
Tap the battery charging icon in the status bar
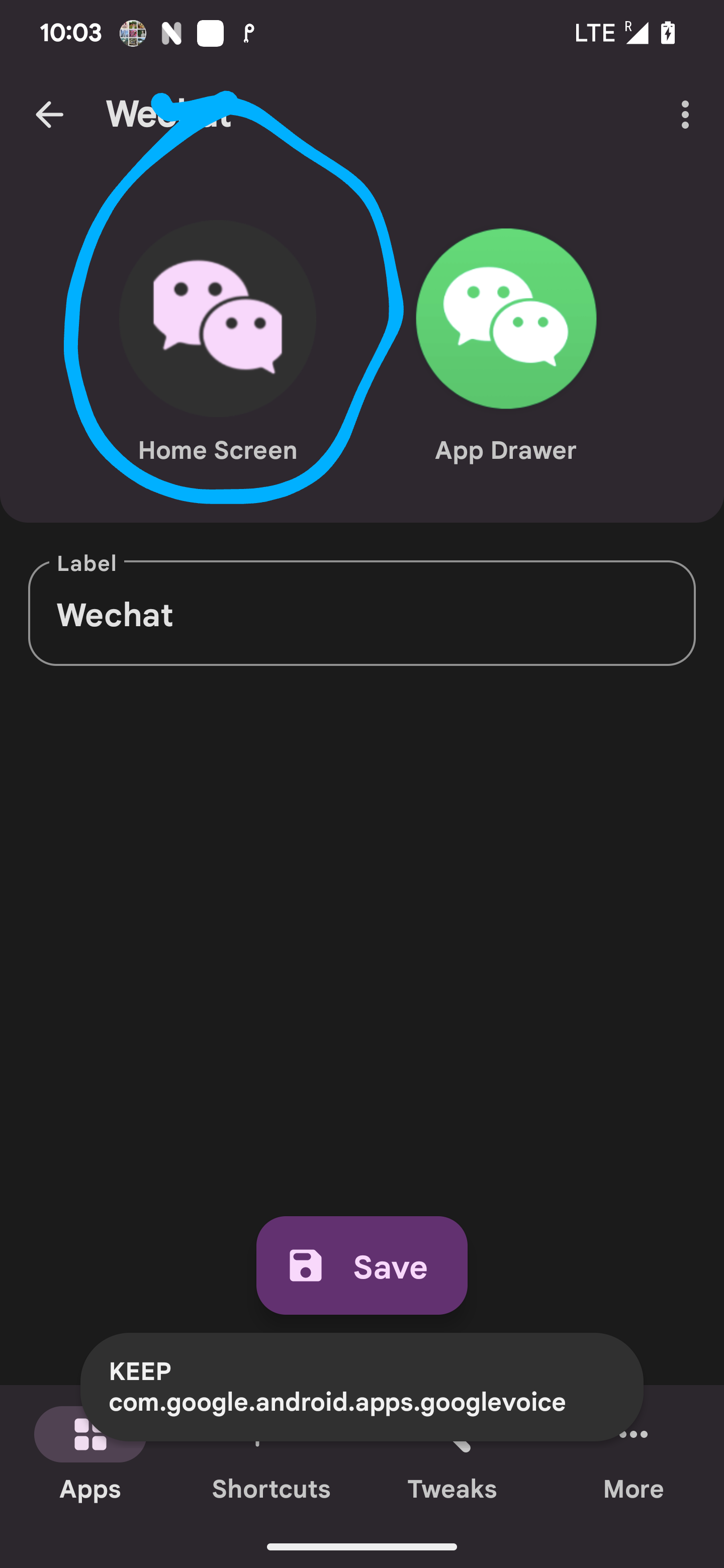[x=667, y=33]
